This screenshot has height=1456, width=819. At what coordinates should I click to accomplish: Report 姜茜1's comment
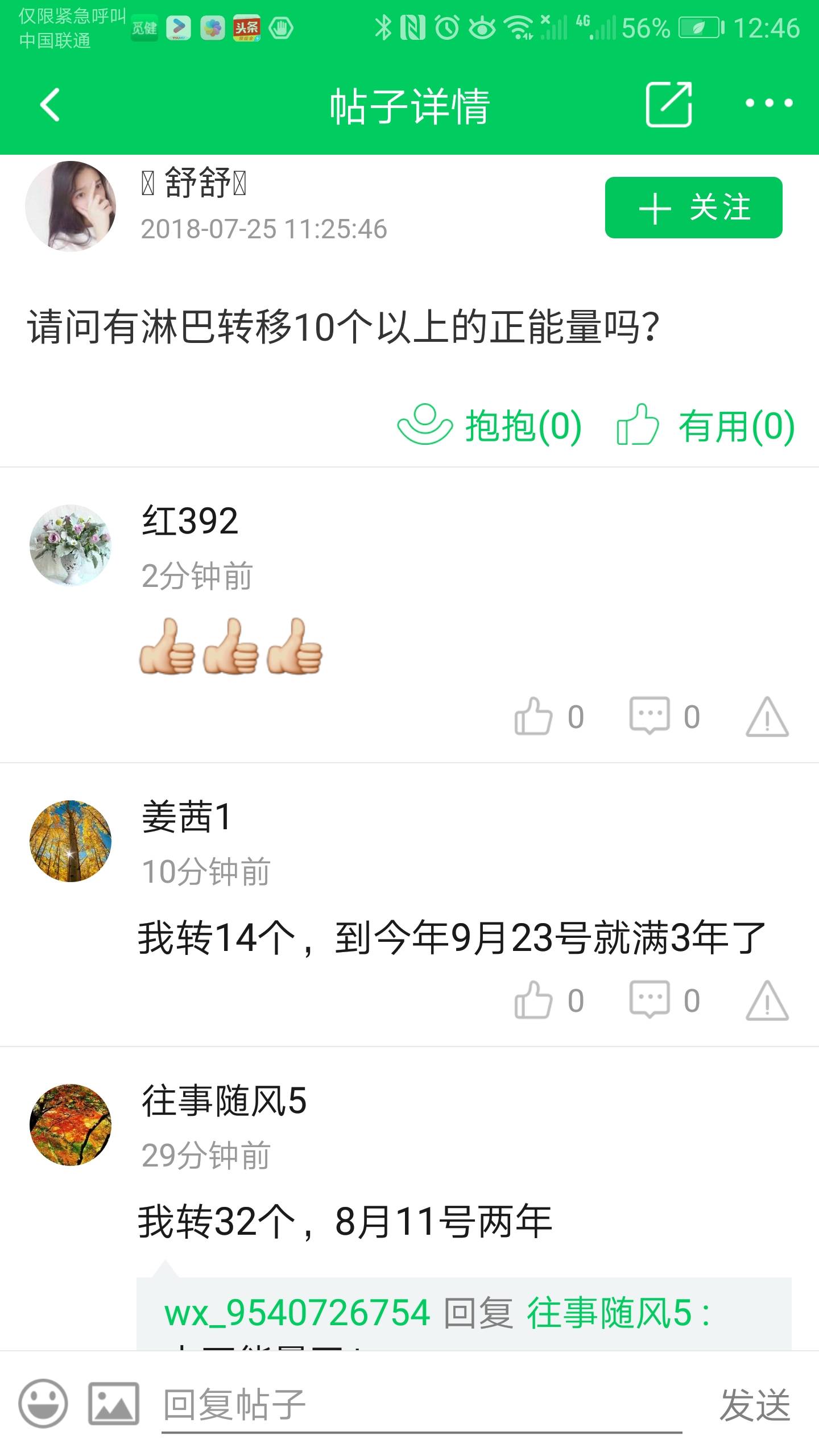click(767, 1000)
